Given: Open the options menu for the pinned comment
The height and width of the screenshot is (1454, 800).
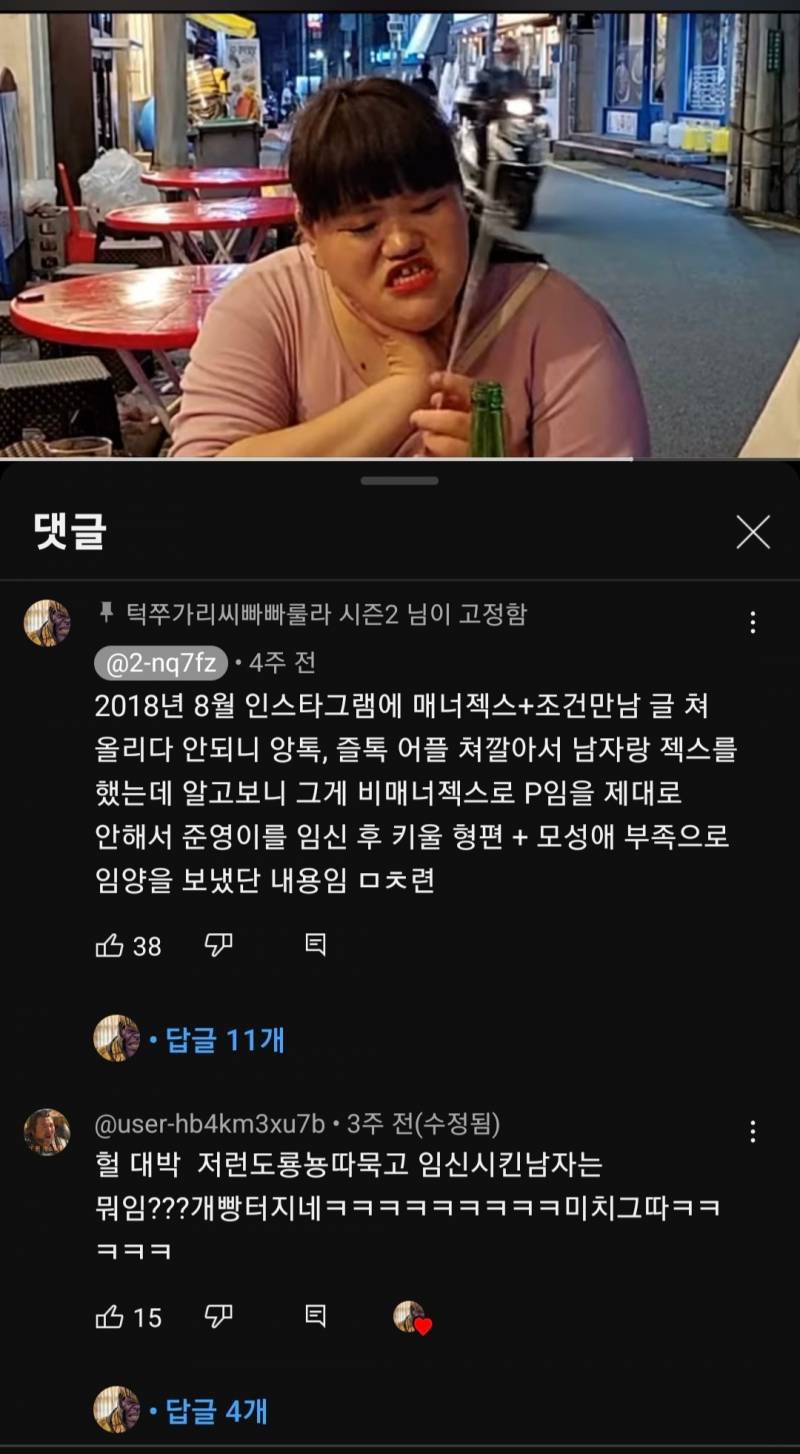Looking at the screenshot, I should (x=755, y=622).
